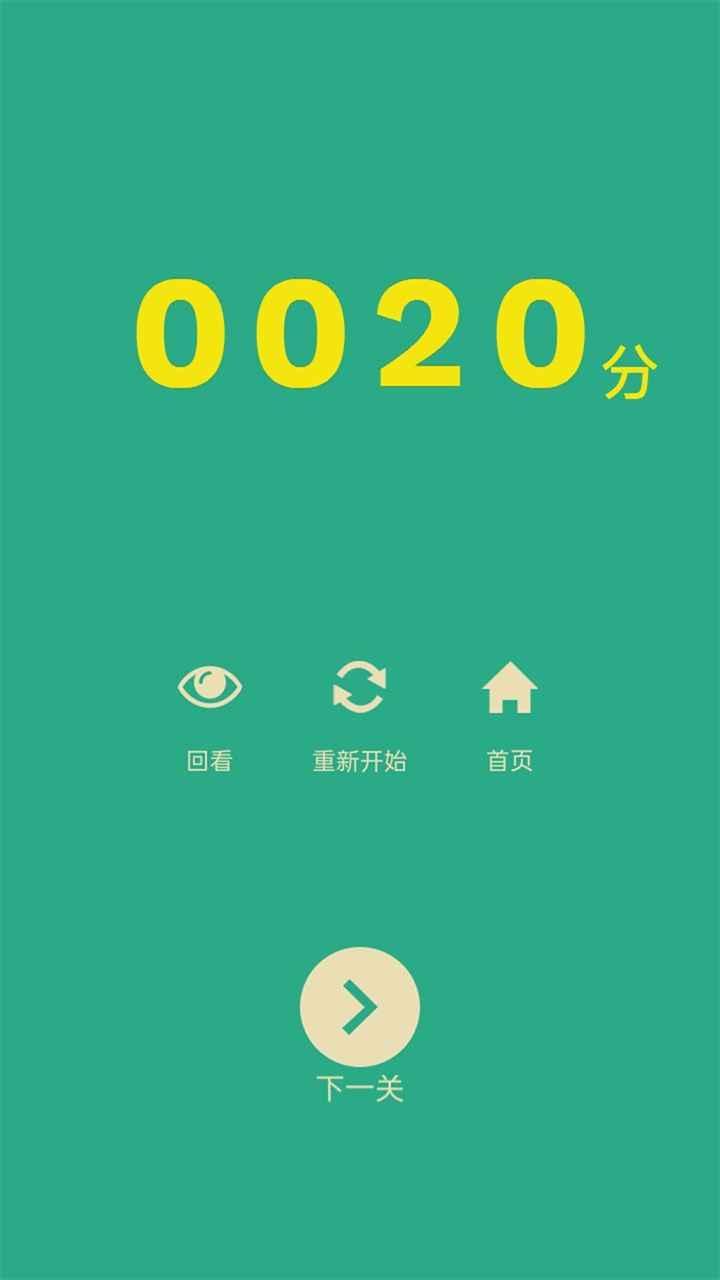720x1280 pixels.
Task: Restart the level via 重新开始
Action: (360, 688)
